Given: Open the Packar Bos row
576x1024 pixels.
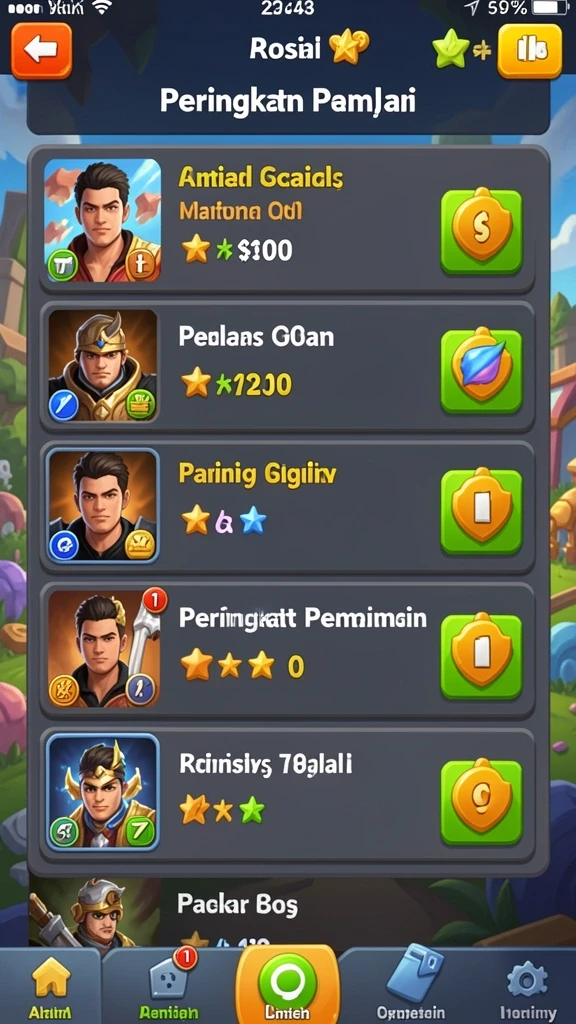Looking at the screenshot, I should [x=287, y=912].
